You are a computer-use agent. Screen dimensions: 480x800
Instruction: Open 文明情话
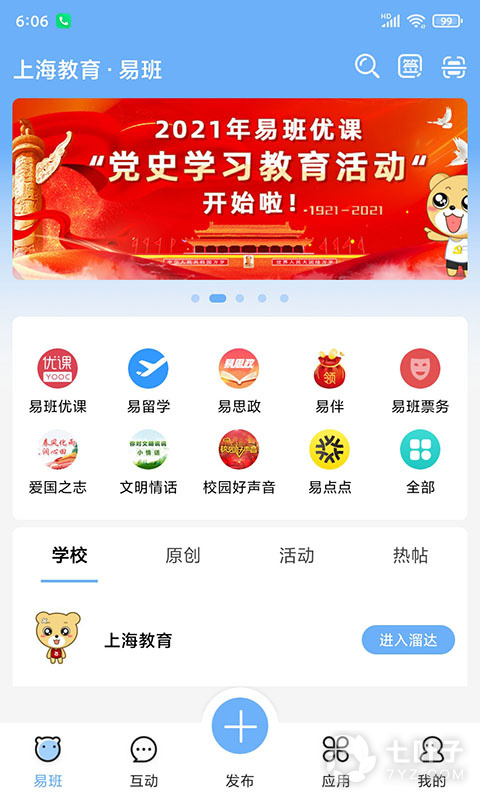148,462
